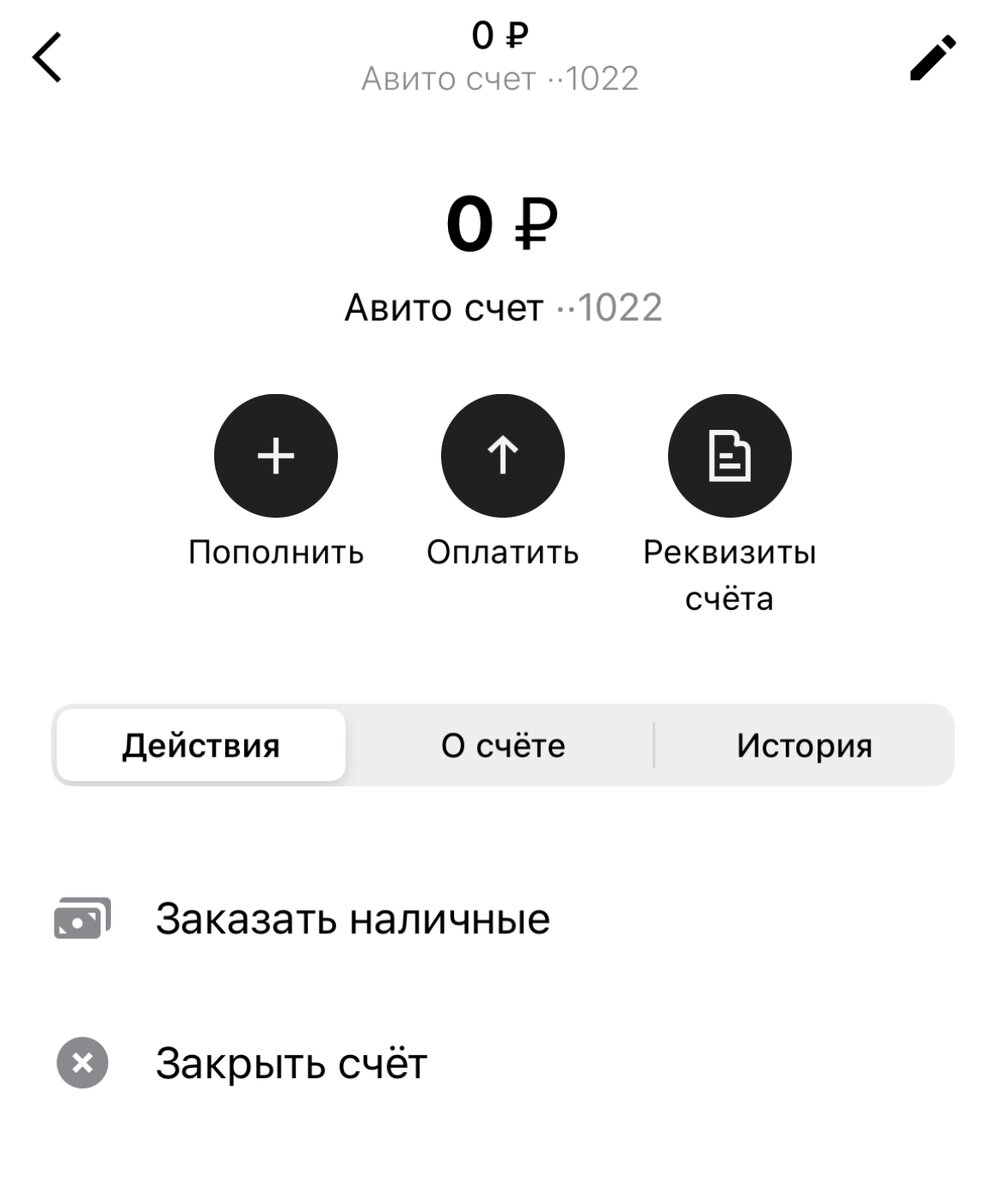Image resolution: width=1006 pixels, height=1200 pixels.
Task: Tap the Оплатить label
Action: [x=503, y=551]
